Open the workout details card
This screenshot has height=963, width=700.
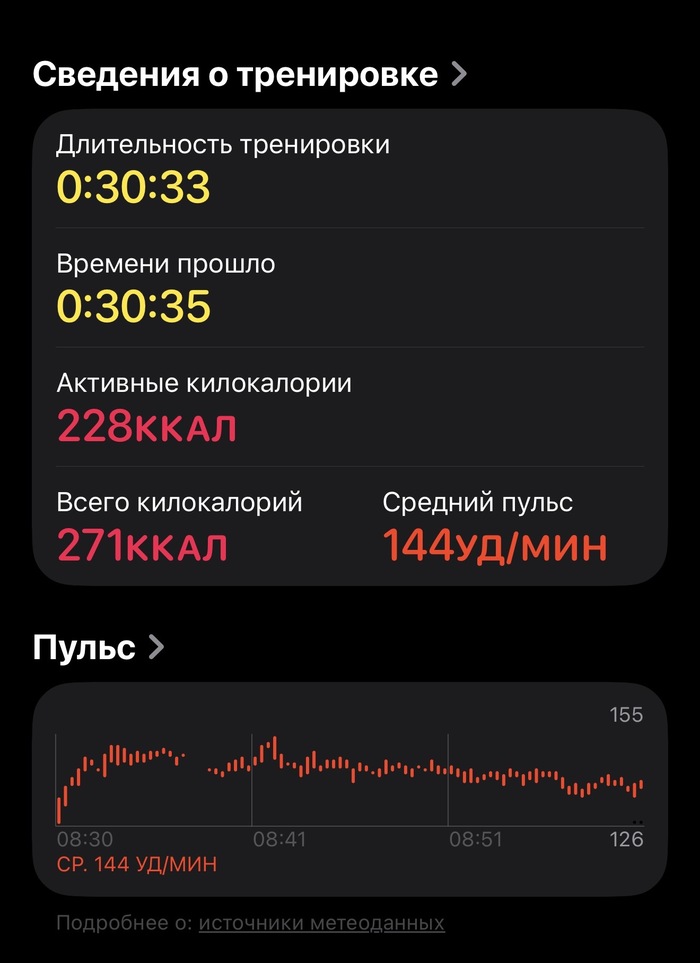pyautogui.click(x=350, y=346)
